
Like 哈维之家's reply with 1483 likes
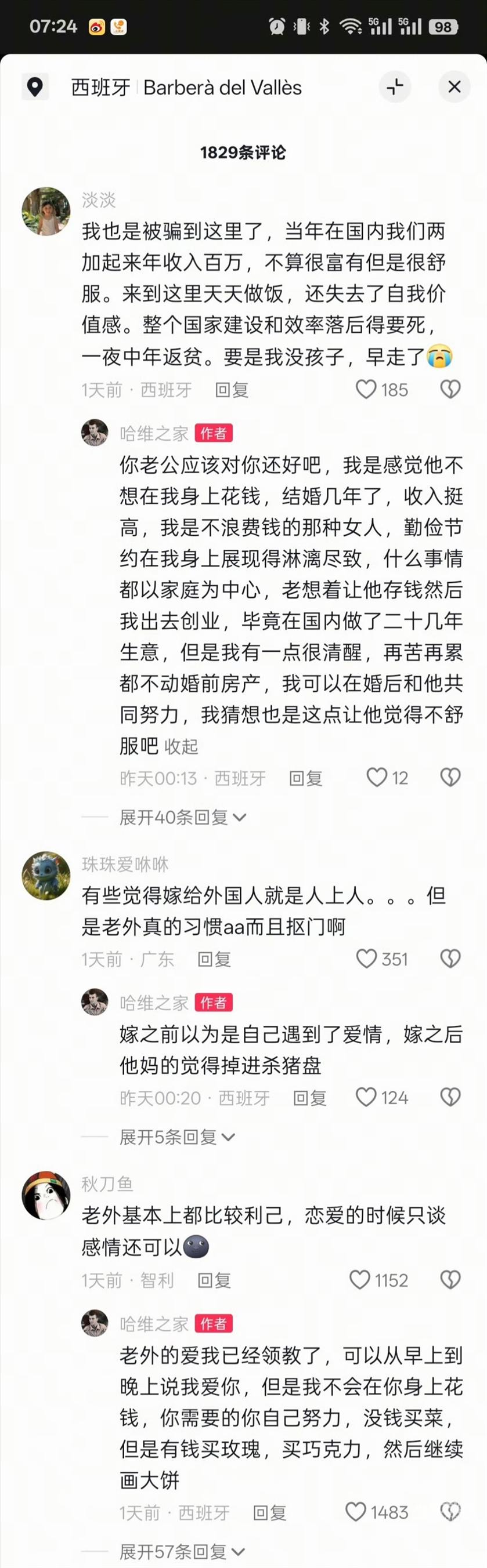click(356, 1512)
